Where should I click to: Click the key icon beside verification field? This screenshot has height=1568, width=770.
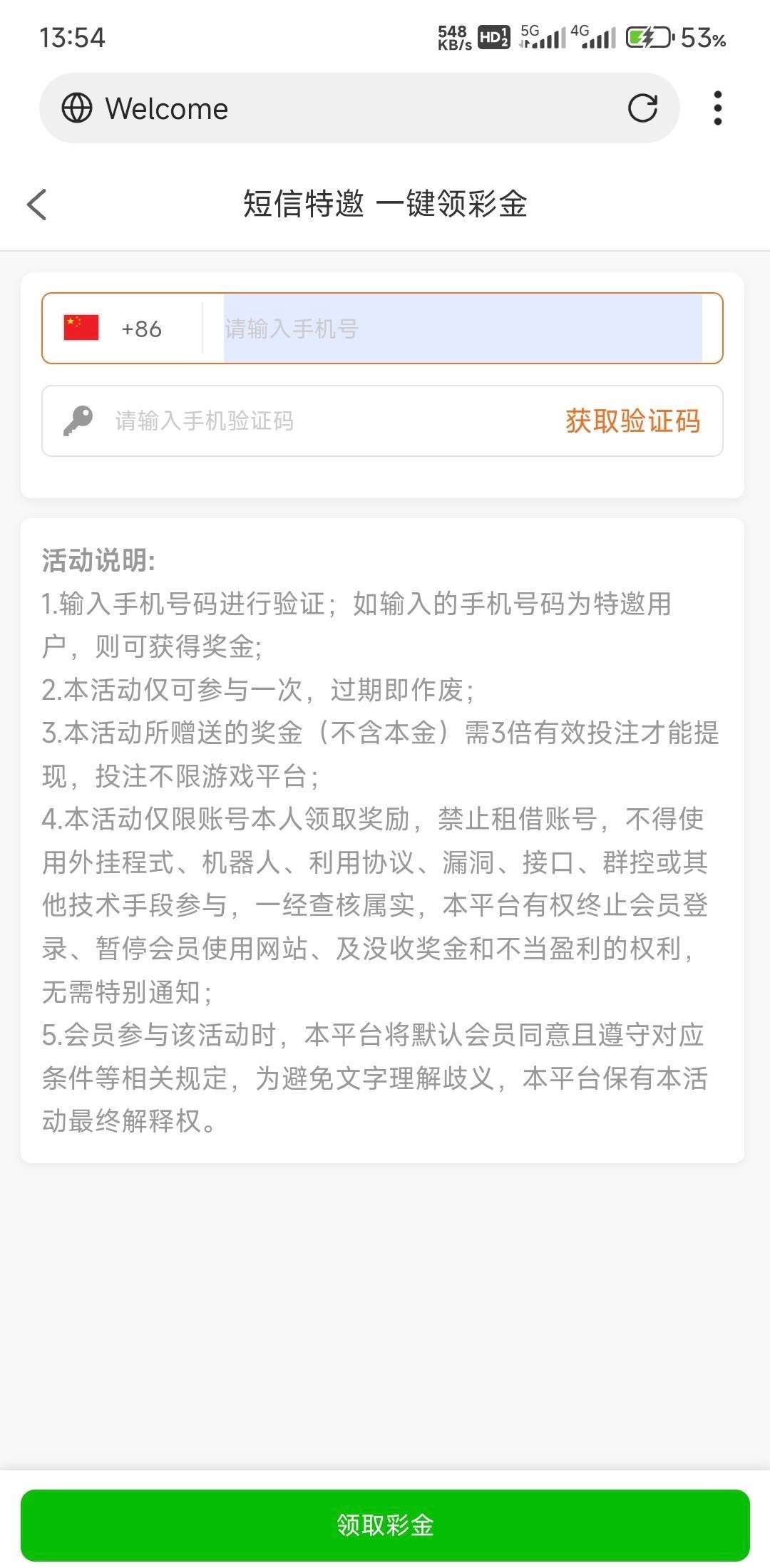coord(76,421)
